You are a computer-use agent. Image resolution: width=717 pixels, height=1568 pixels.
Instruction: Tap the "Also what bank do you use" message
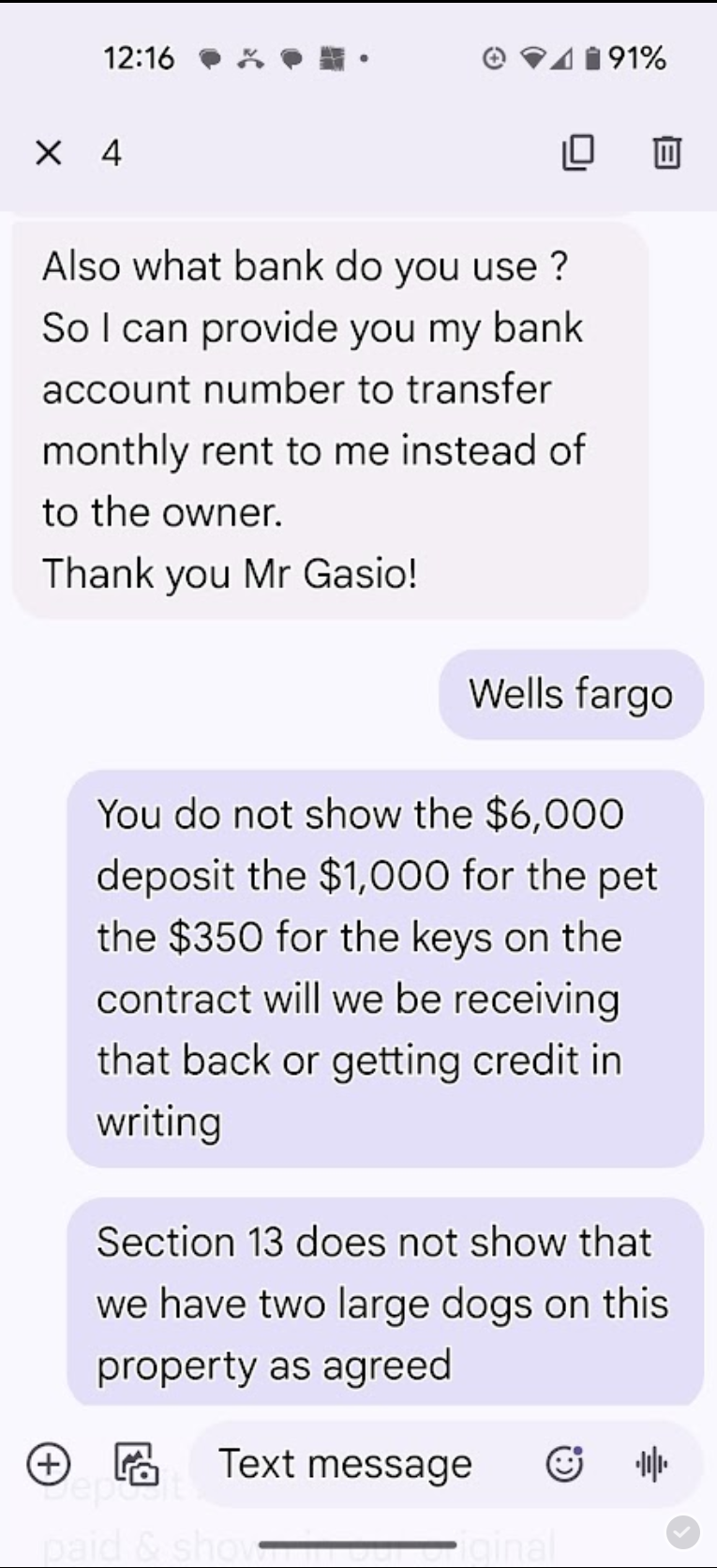pyautogui.click(x=330, y=419)
